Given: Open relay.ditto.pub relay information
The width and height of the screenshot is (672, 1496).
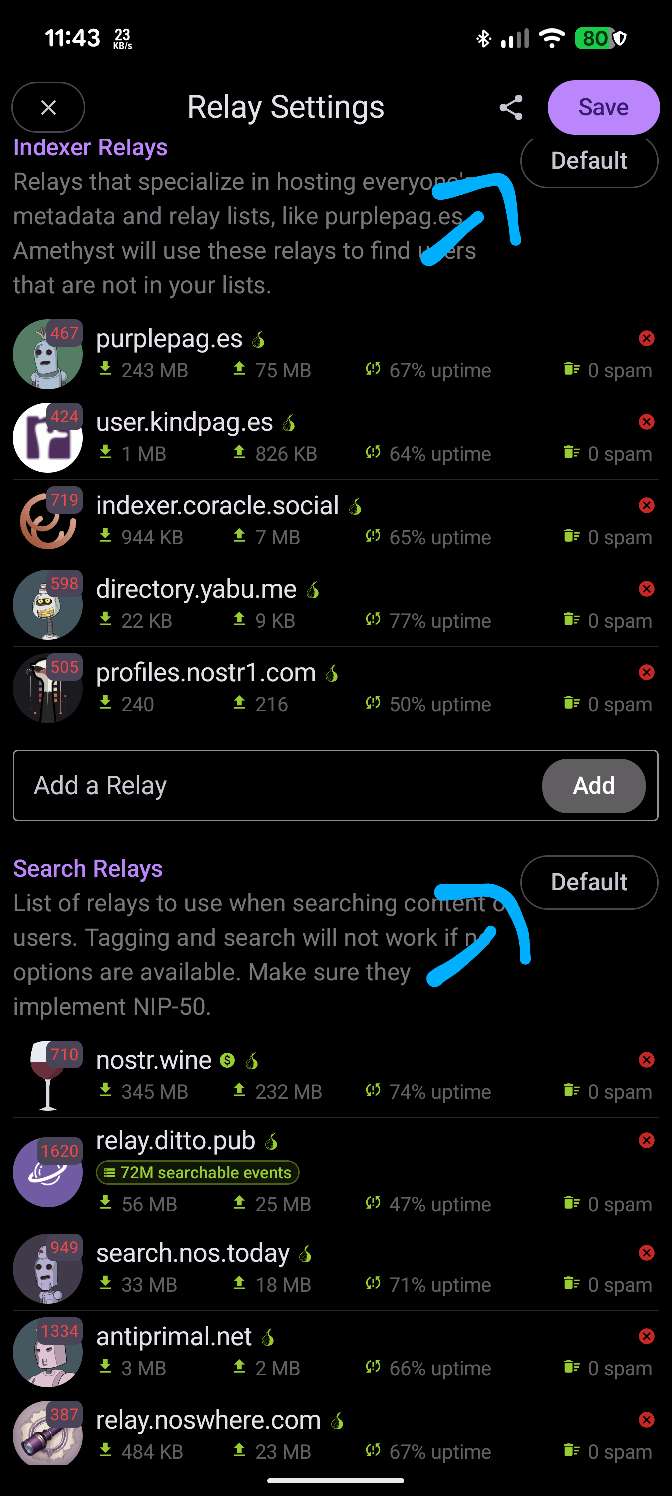Looking at the screenshot, I should tap(176, 1141).
